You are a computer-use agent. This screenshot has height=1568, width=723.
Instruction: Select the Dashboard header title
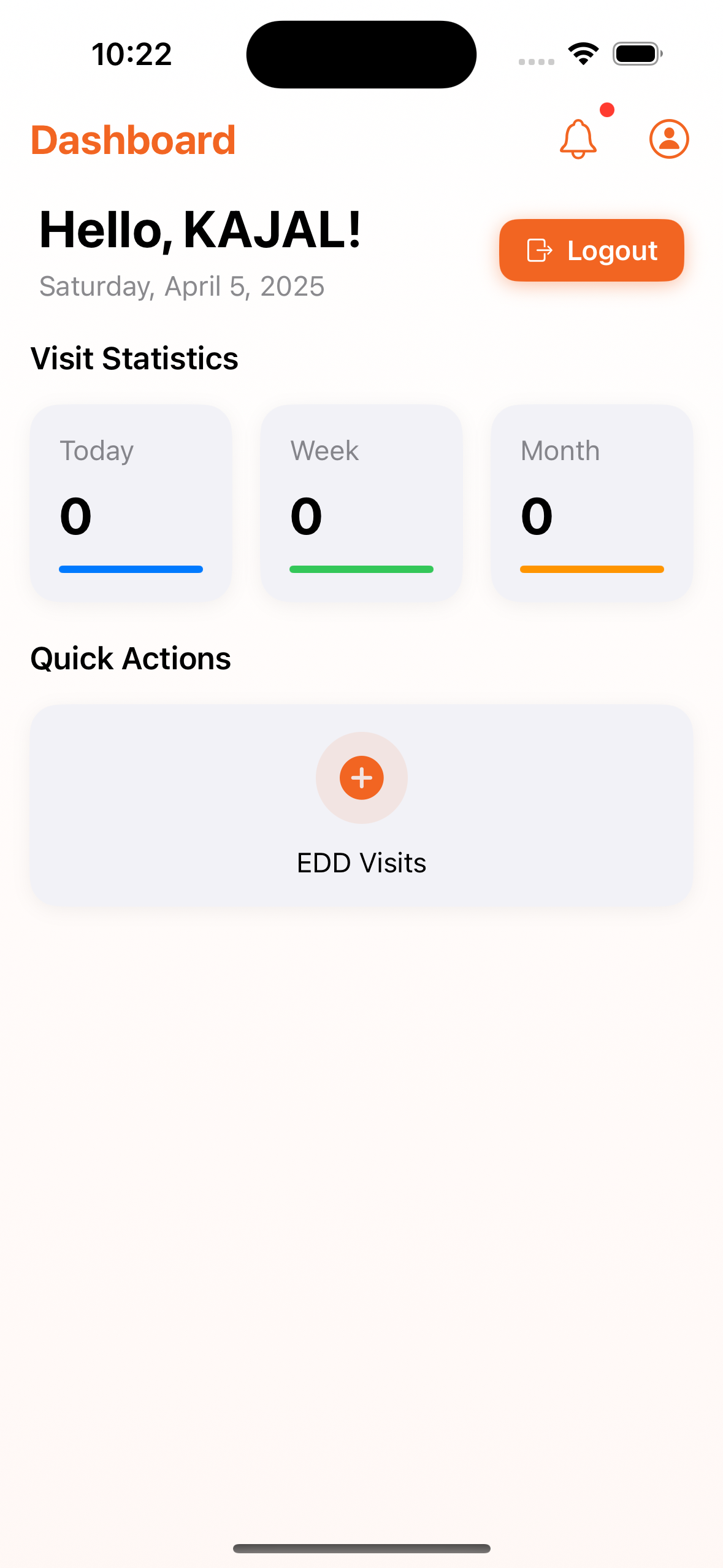(133, 139)
